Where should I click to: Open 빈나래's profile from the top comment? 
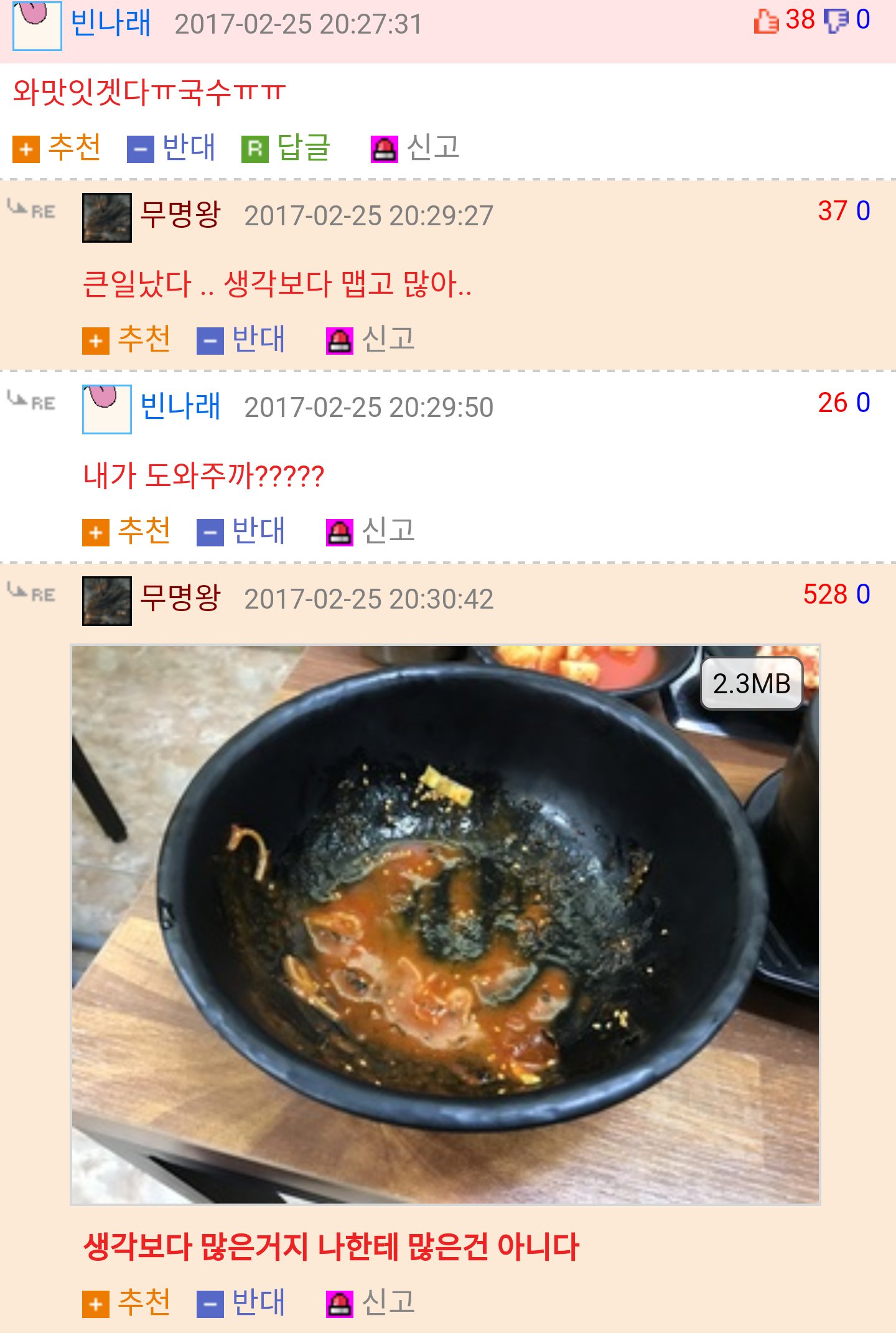click(111, 24)
